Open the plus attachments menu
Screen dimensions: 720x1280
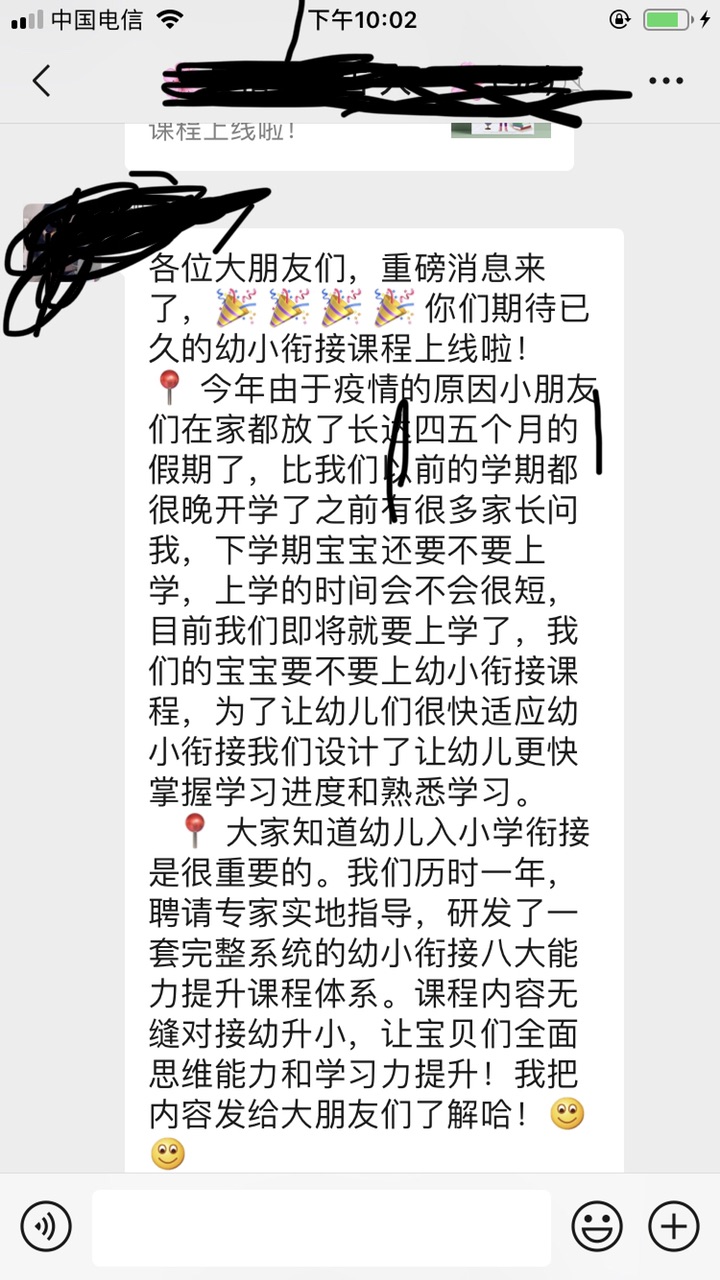tap(673, 1226)
